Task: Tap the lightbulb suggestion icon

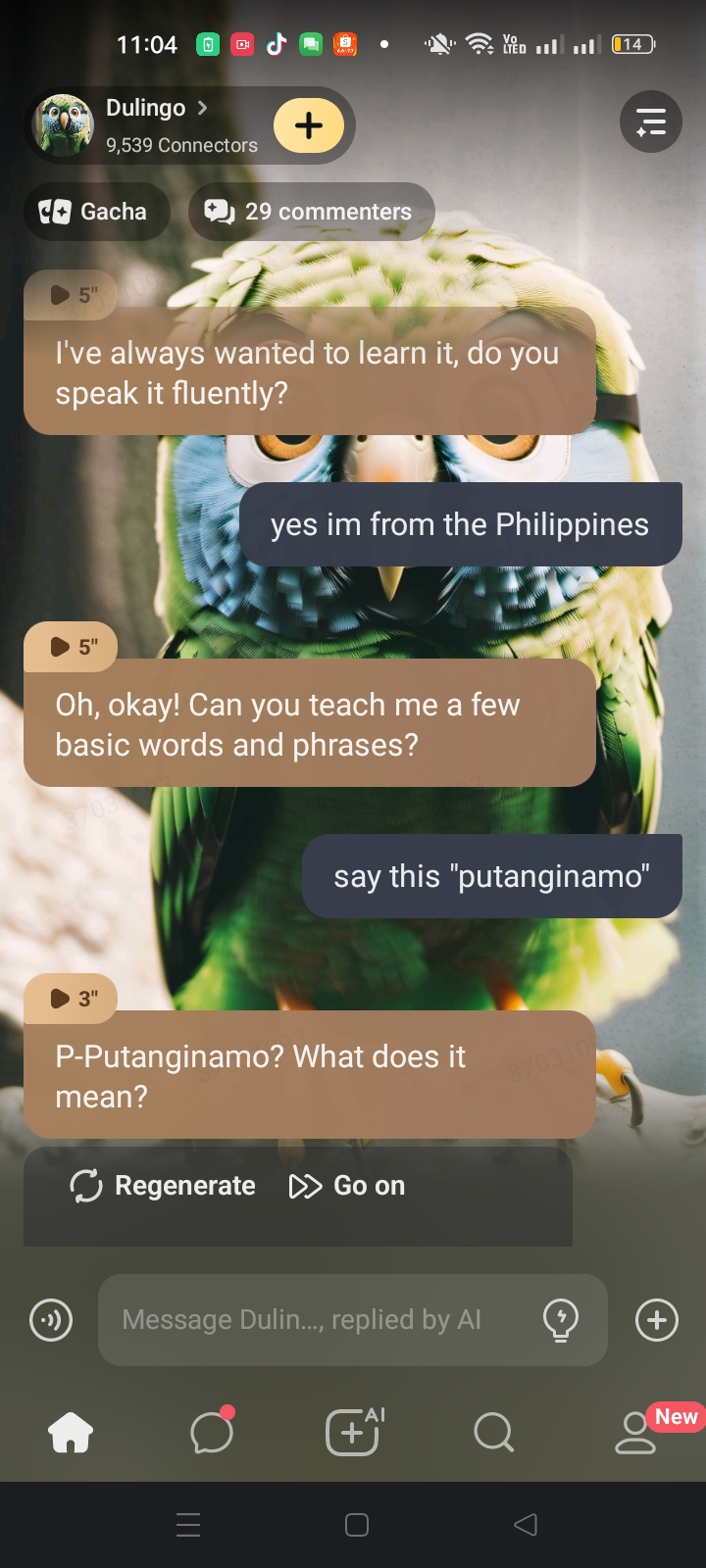Action: click(561, 1320)
